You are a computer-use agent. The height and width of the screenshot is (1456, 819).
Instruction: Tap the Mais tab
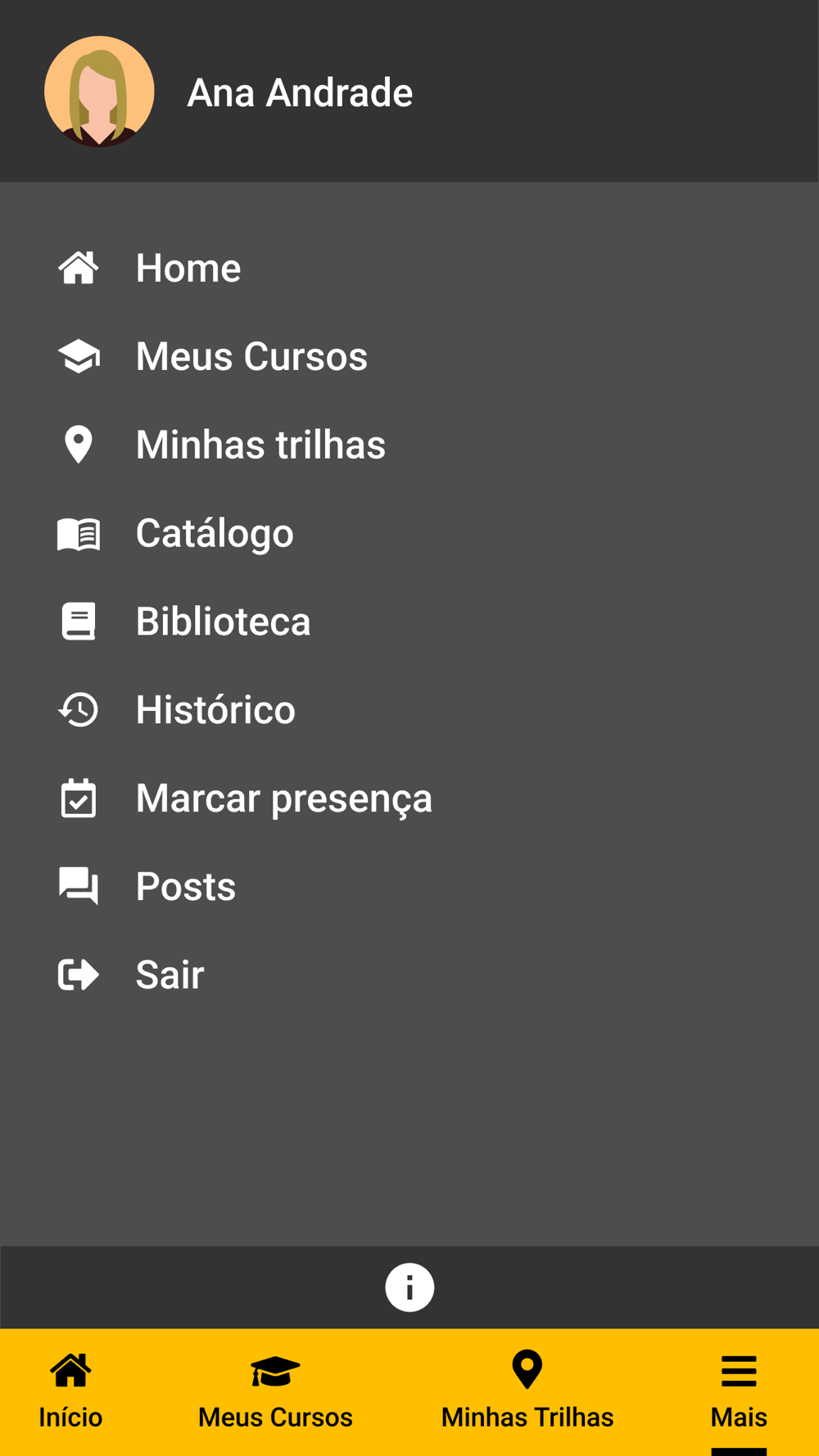click(x=739, y=1391)
